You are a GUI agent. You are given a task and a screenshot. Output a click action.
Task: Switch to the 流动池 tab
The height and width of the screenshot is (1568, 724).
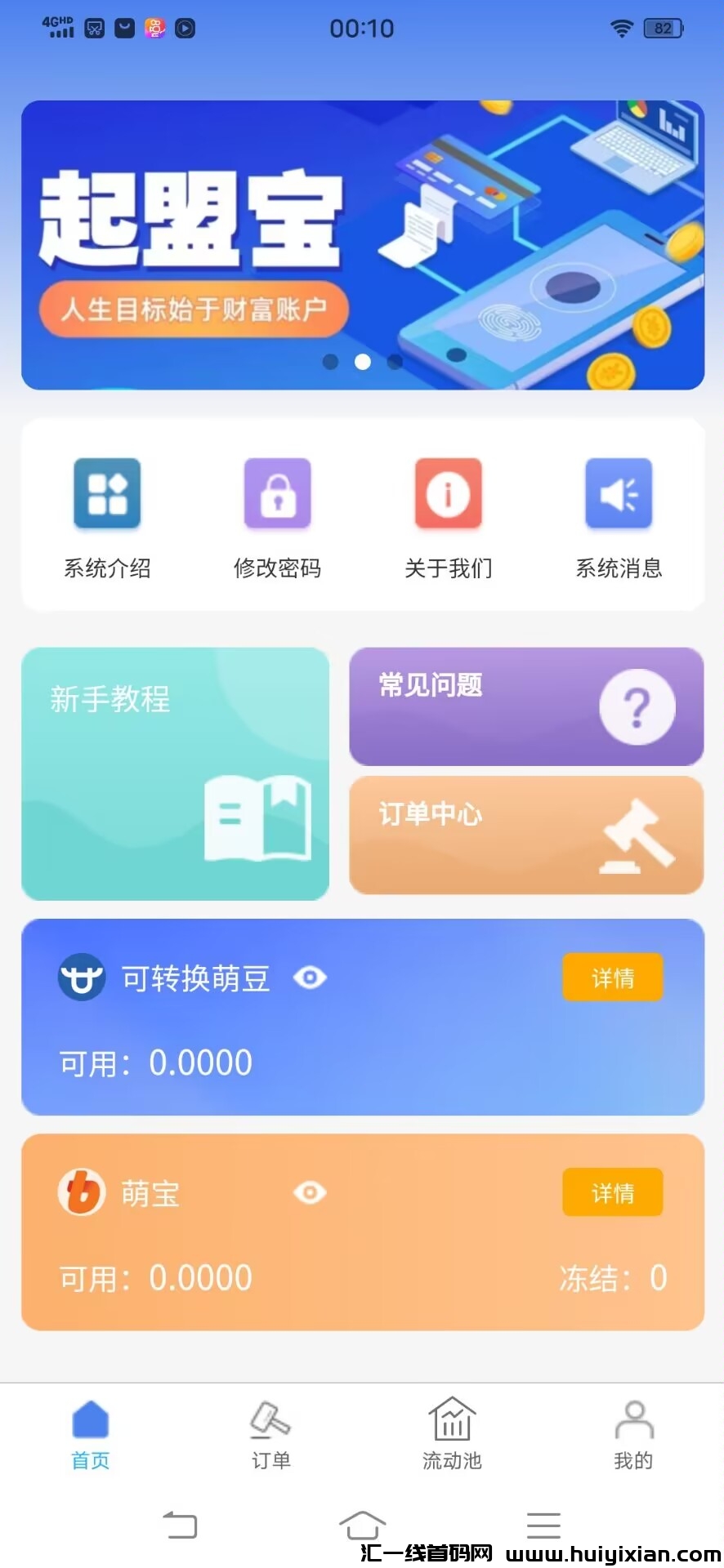(452, 1435)
